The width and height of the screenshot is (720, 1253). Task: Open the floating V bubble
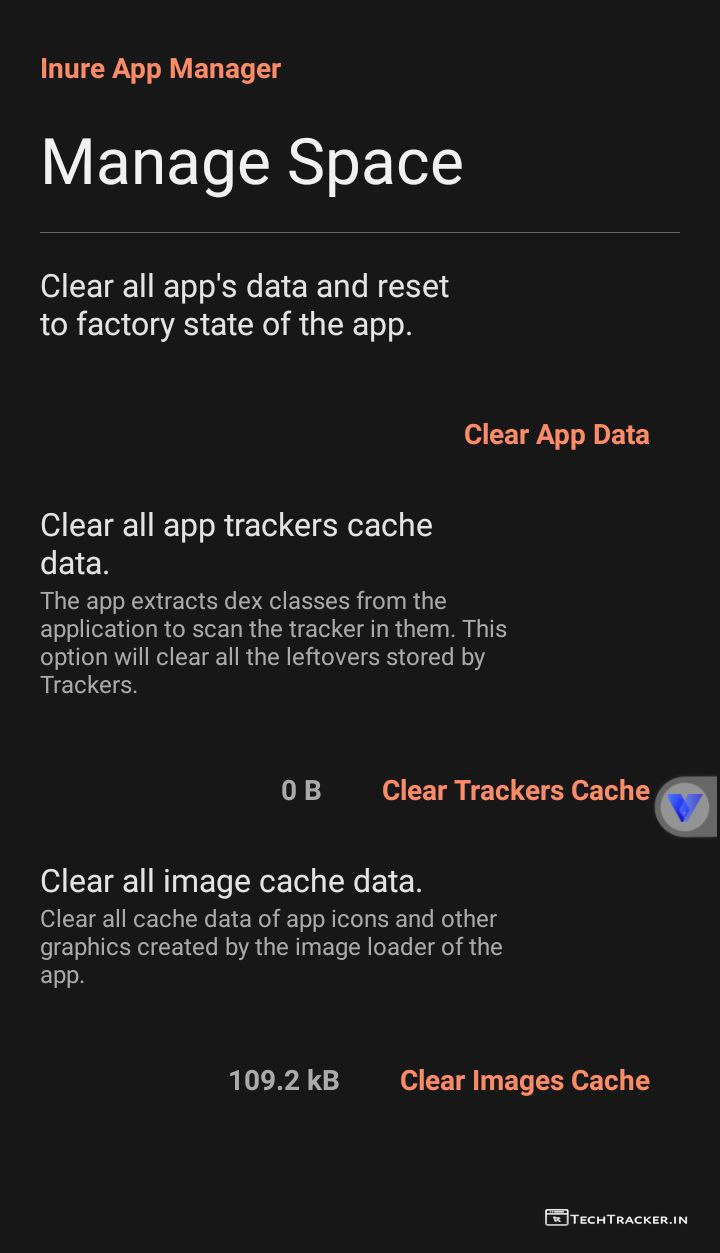tap(686, 806)
